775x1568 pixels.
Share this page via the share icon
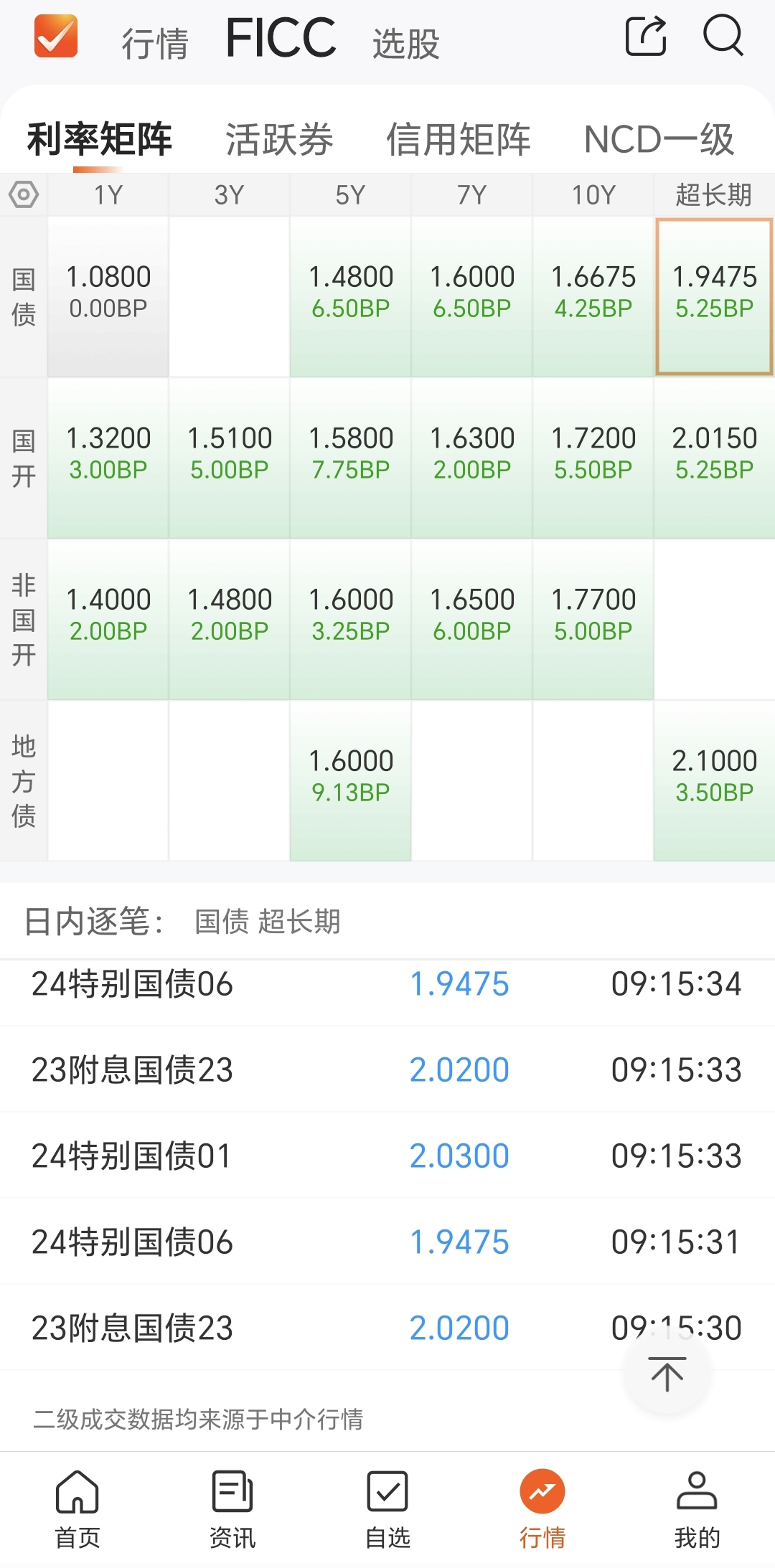[646, 36]
